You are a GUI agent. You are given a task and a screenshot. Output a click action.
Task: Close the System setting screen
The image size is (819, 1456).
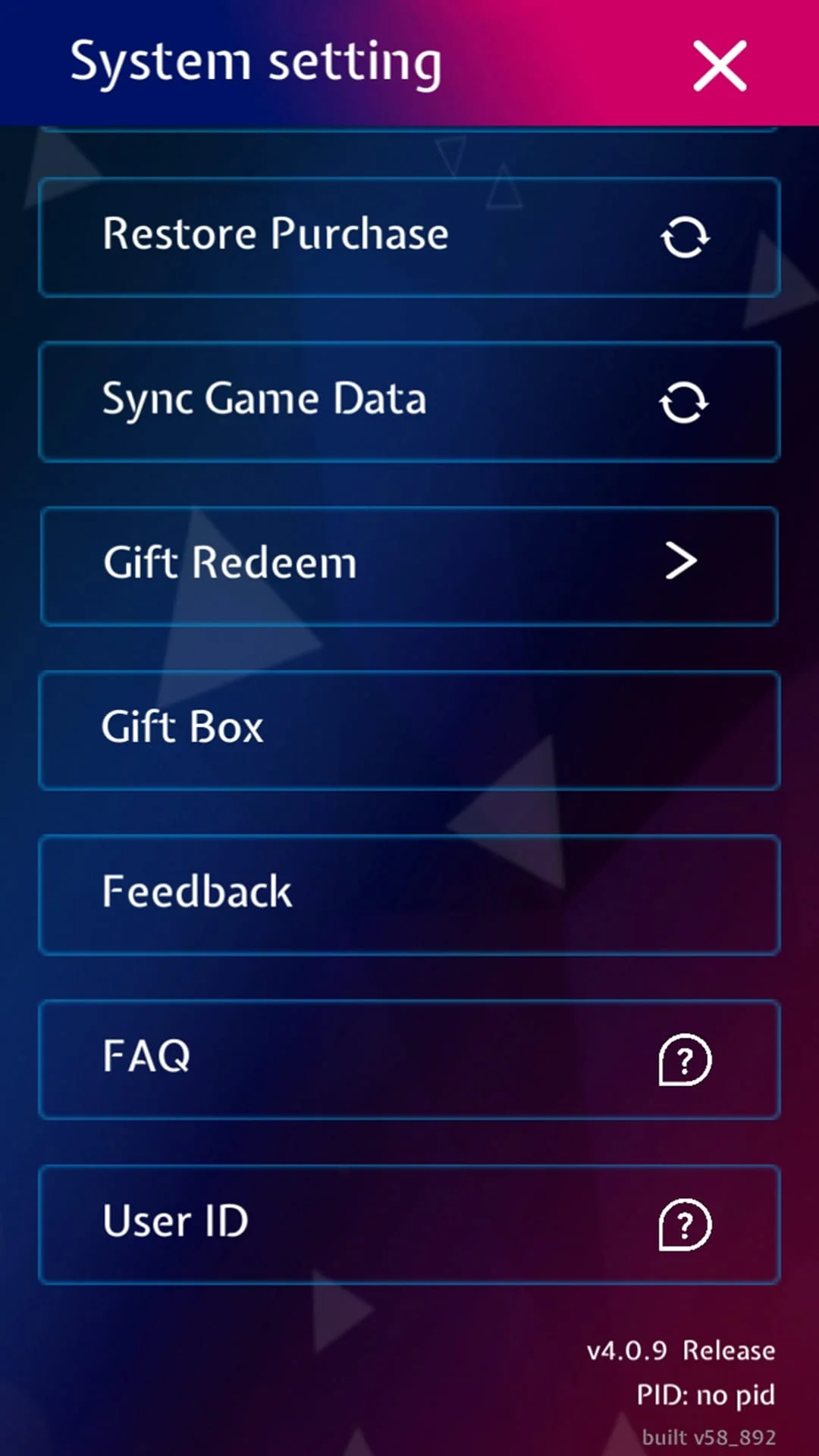[720, 66]
